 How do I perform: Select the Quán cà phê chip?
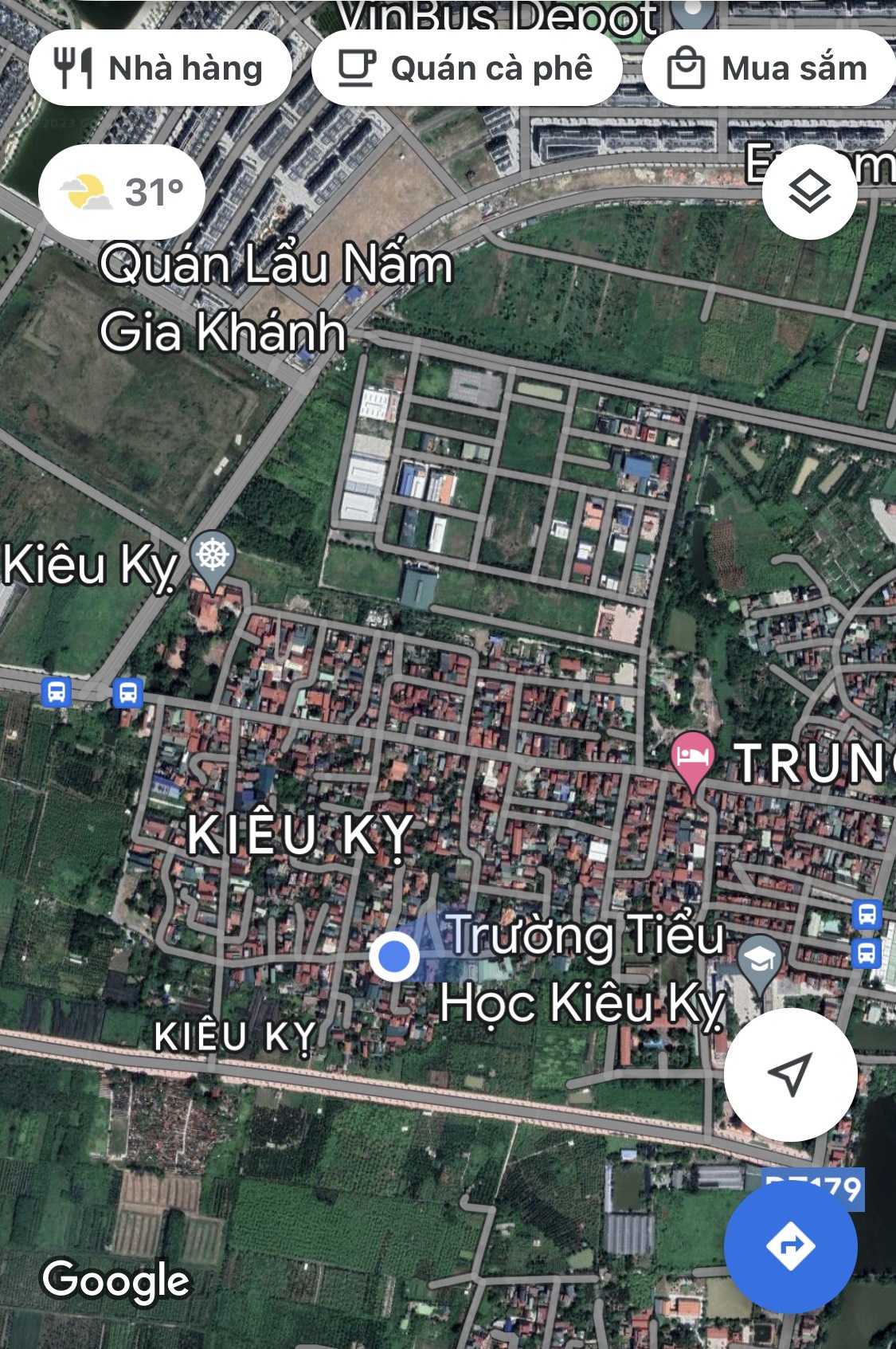click(x=467, y=69)
